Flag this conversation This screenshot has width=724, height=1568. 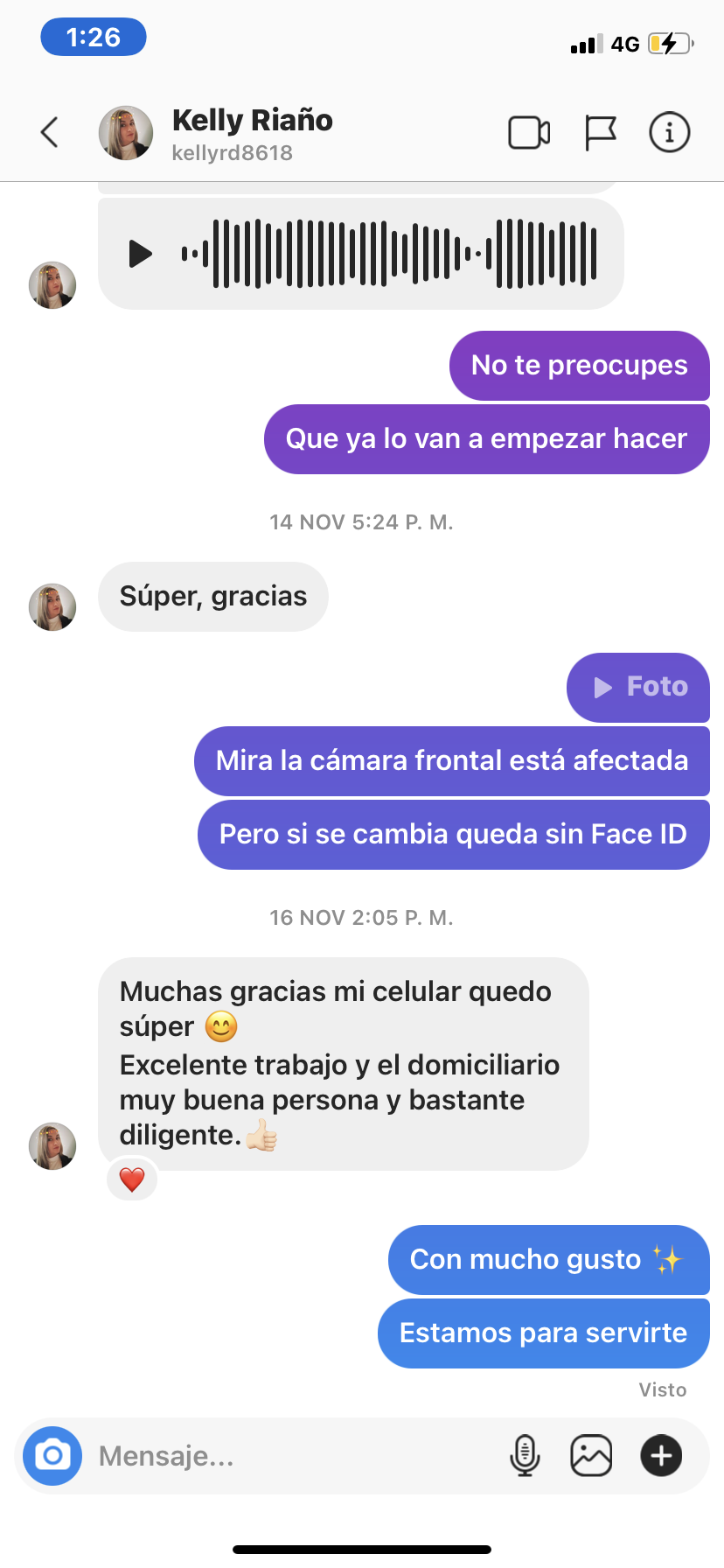[600, 133]
